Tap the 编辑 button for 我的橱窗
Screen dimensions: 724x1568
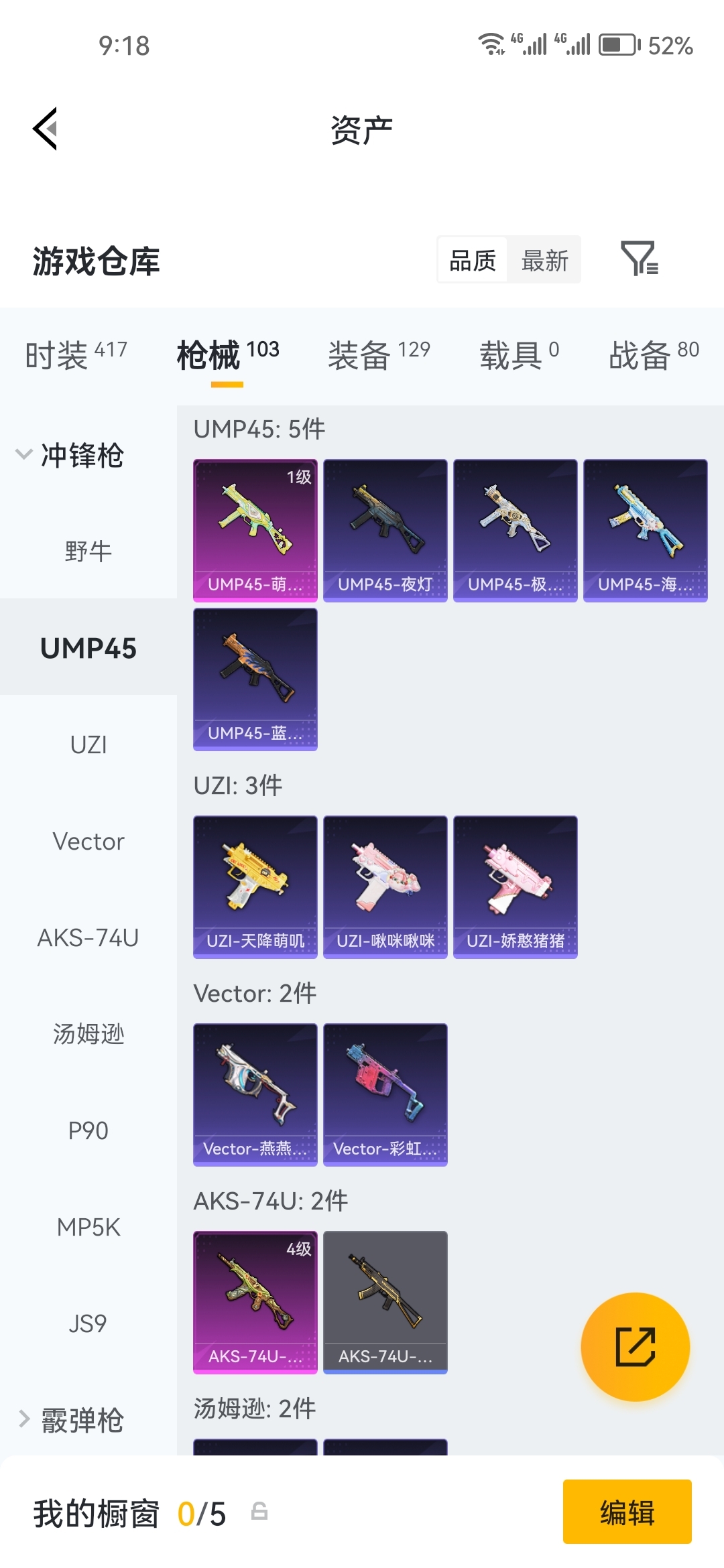(627, 1511)
